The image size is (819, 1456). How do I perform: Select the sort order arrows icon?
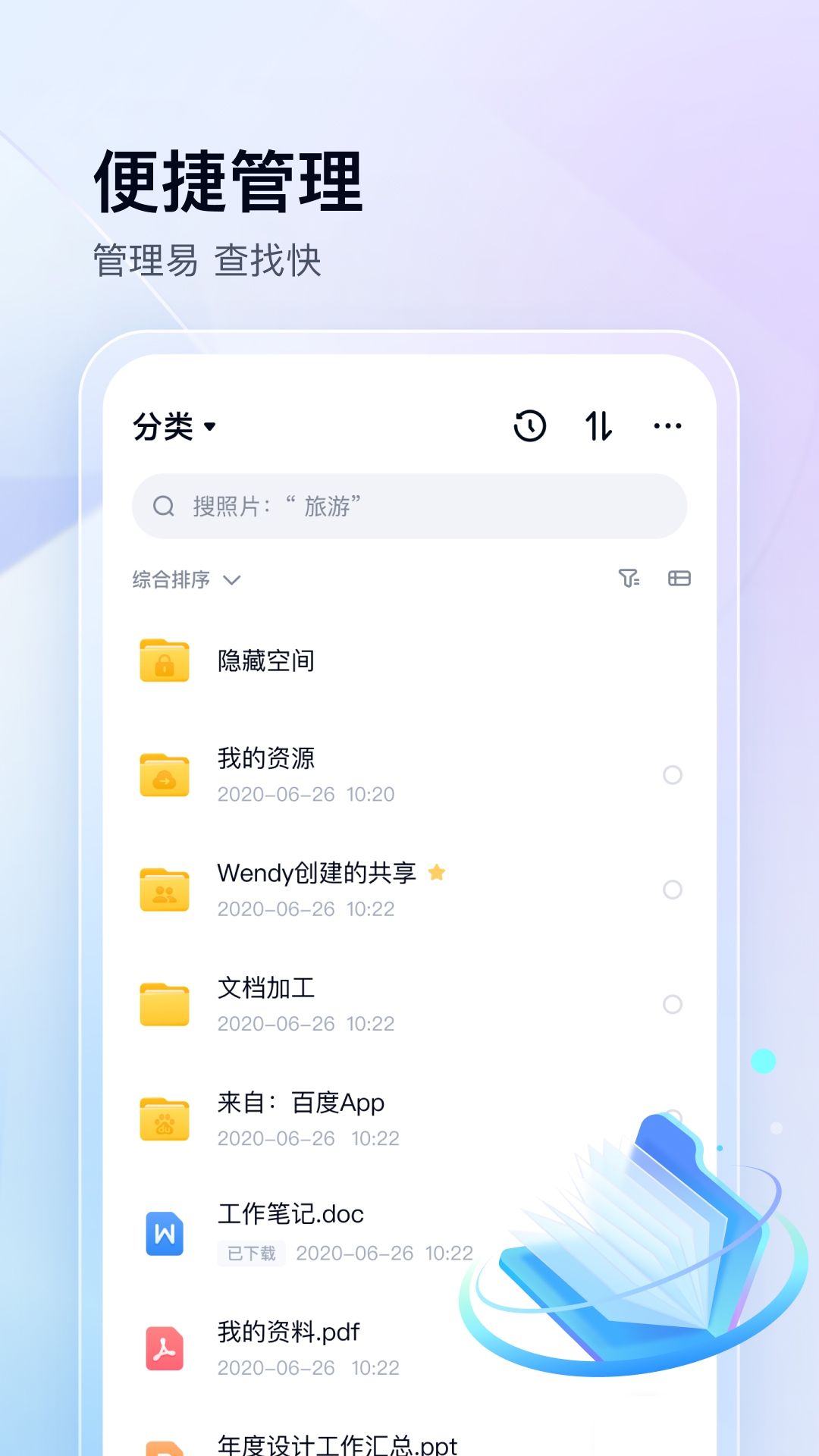pyautogui.click(x=599, y=426)
